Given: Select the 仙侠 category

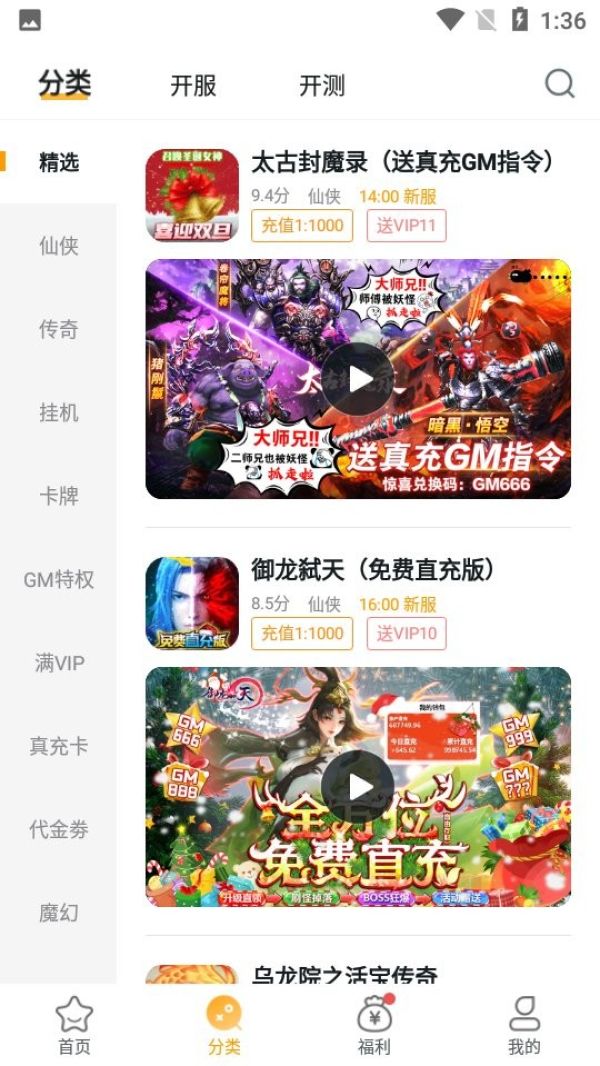Looking at the screenshot, I should click(58, 246).
